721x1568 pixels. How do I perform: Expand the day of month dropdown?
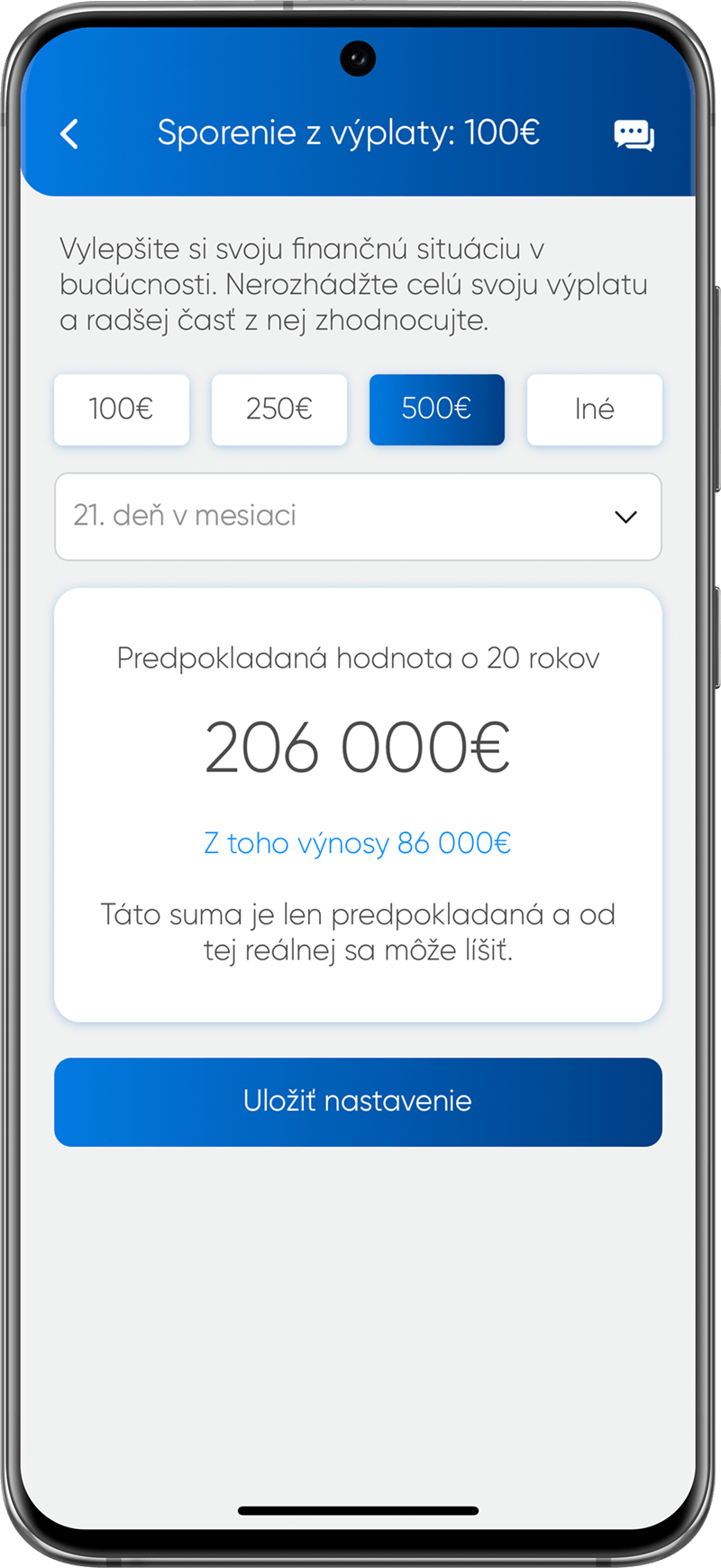(x=358, y=517)
